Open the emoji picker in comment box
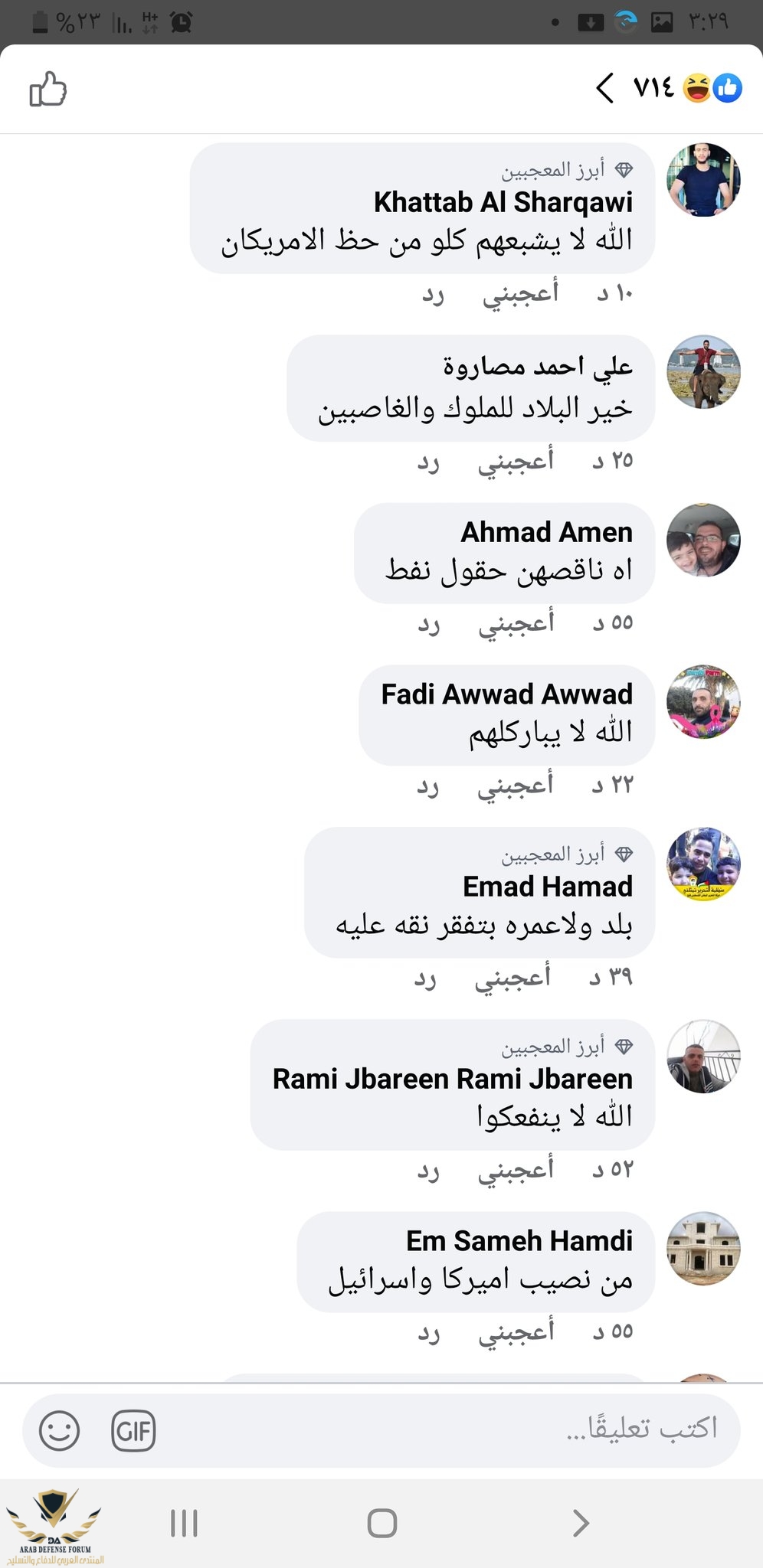Image resolution: width=763 pixels, height=1568 pixels. click(59, 1430)
